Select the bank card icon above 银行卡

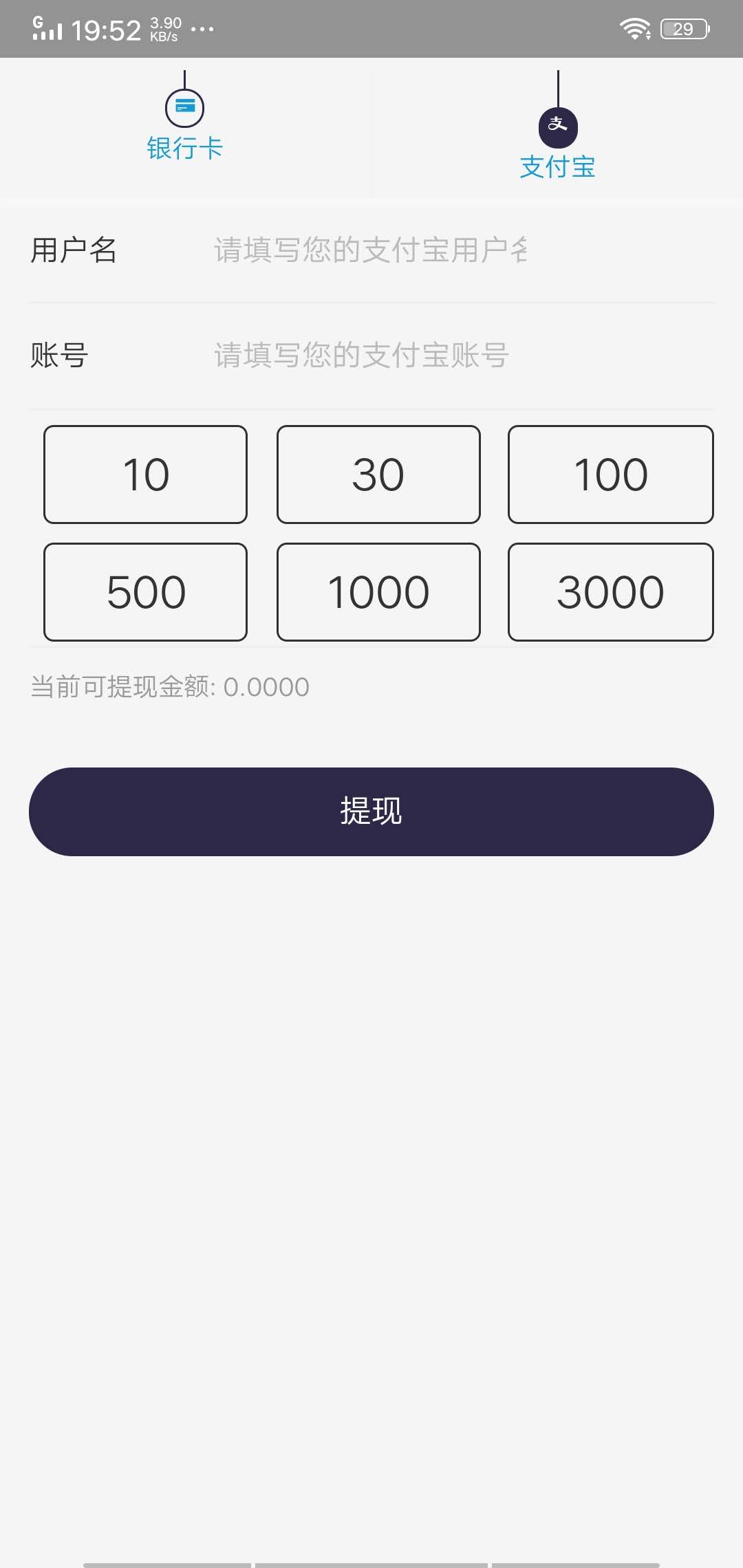[184, 107]
